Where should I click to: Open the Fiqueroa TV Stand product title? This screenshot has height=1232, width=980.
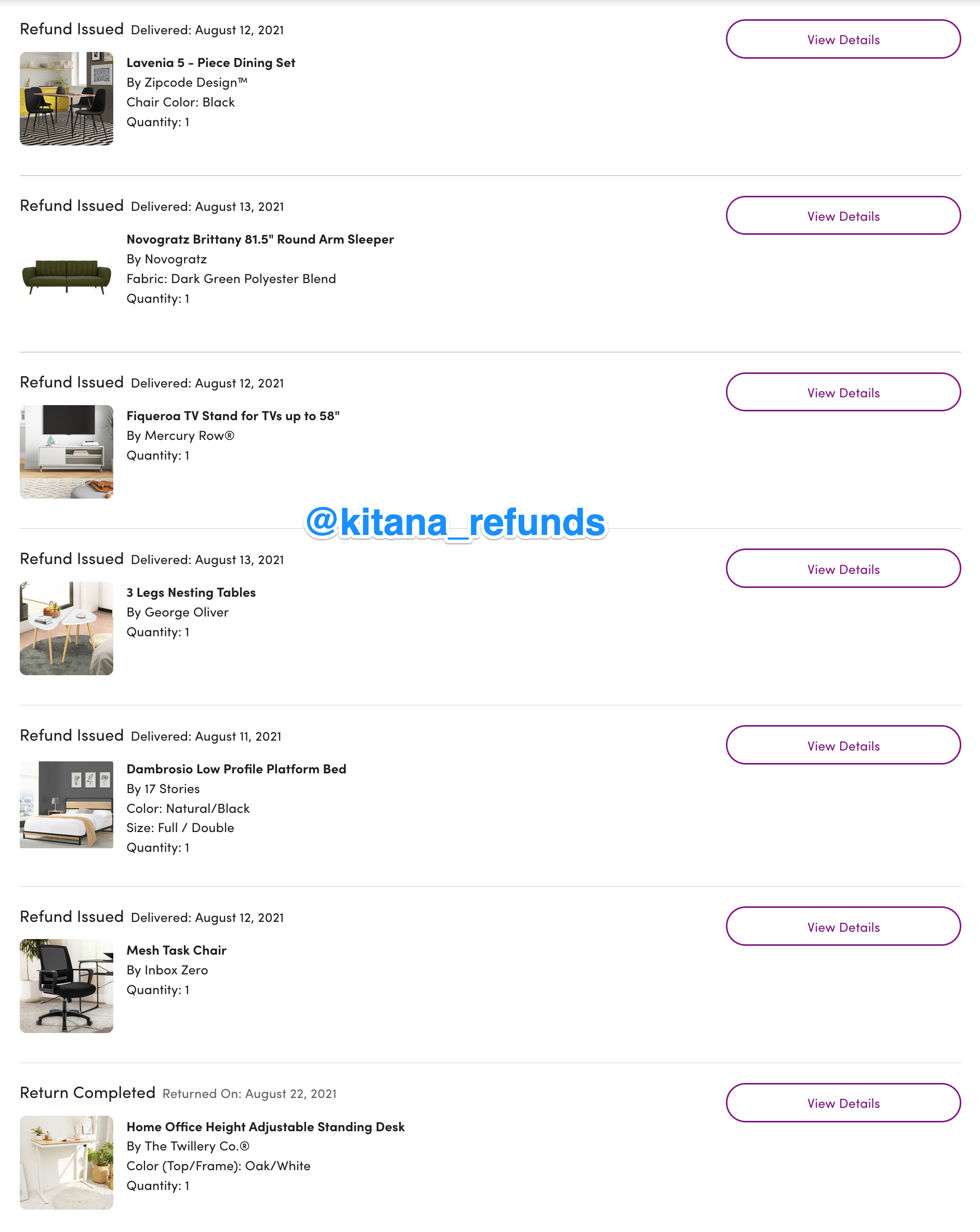[233, 416]
